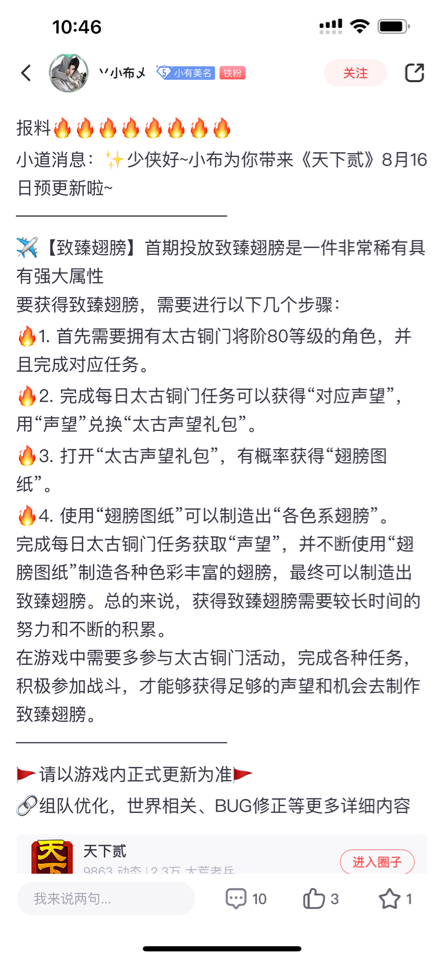Viewport: 444px width, 960px height.
Task: Share this post via the share icon
Action: coord(415,73)
